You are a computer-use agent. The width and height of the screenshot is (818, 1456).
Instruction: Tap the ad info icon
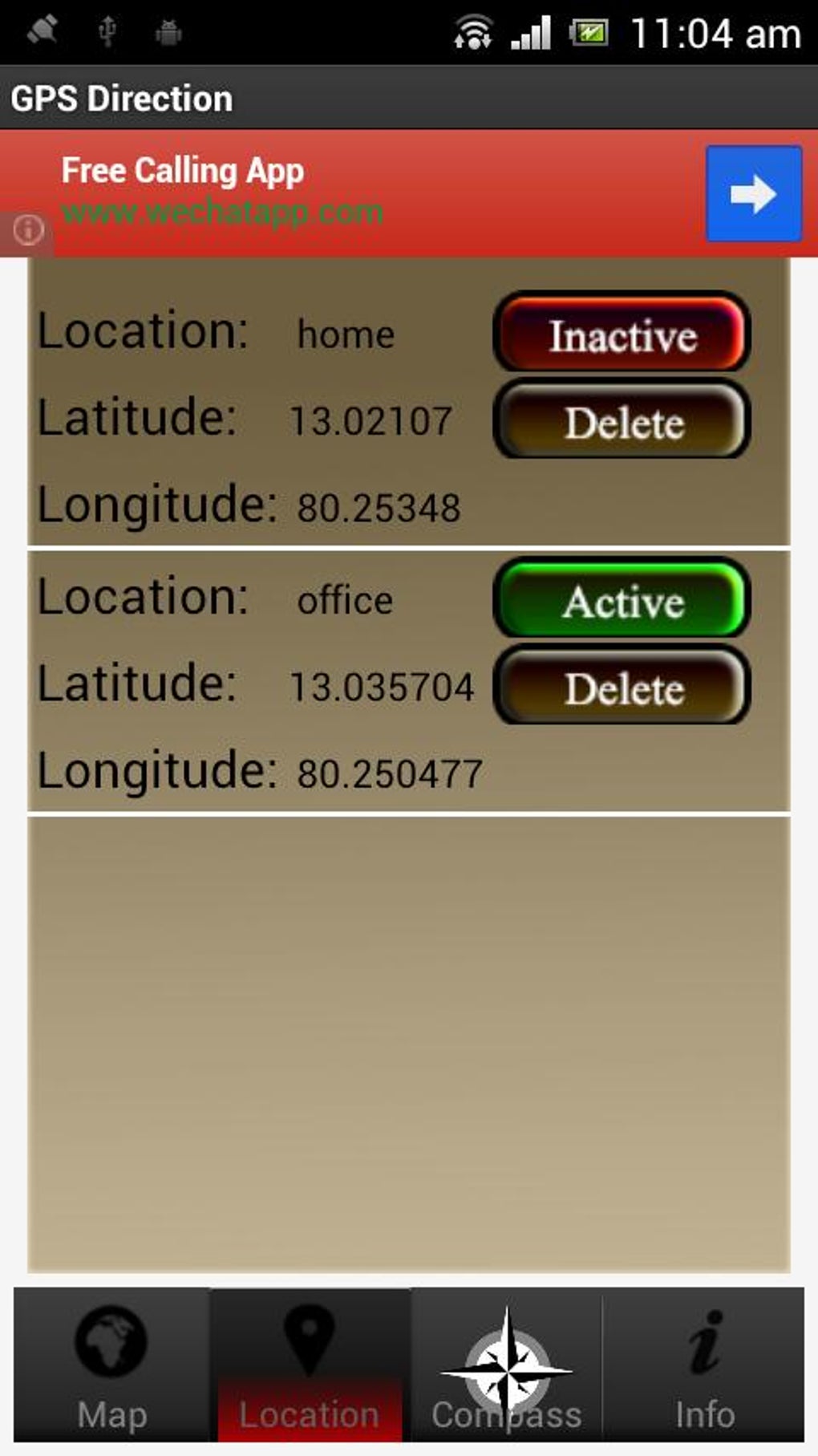coord(28,230)
